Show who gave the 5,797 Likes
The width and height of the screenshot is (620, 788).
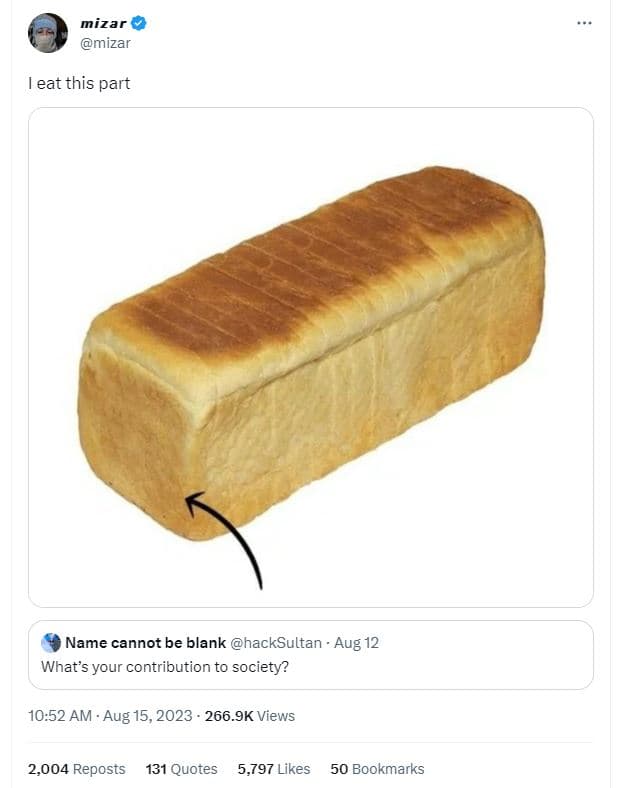click(273, 769)
